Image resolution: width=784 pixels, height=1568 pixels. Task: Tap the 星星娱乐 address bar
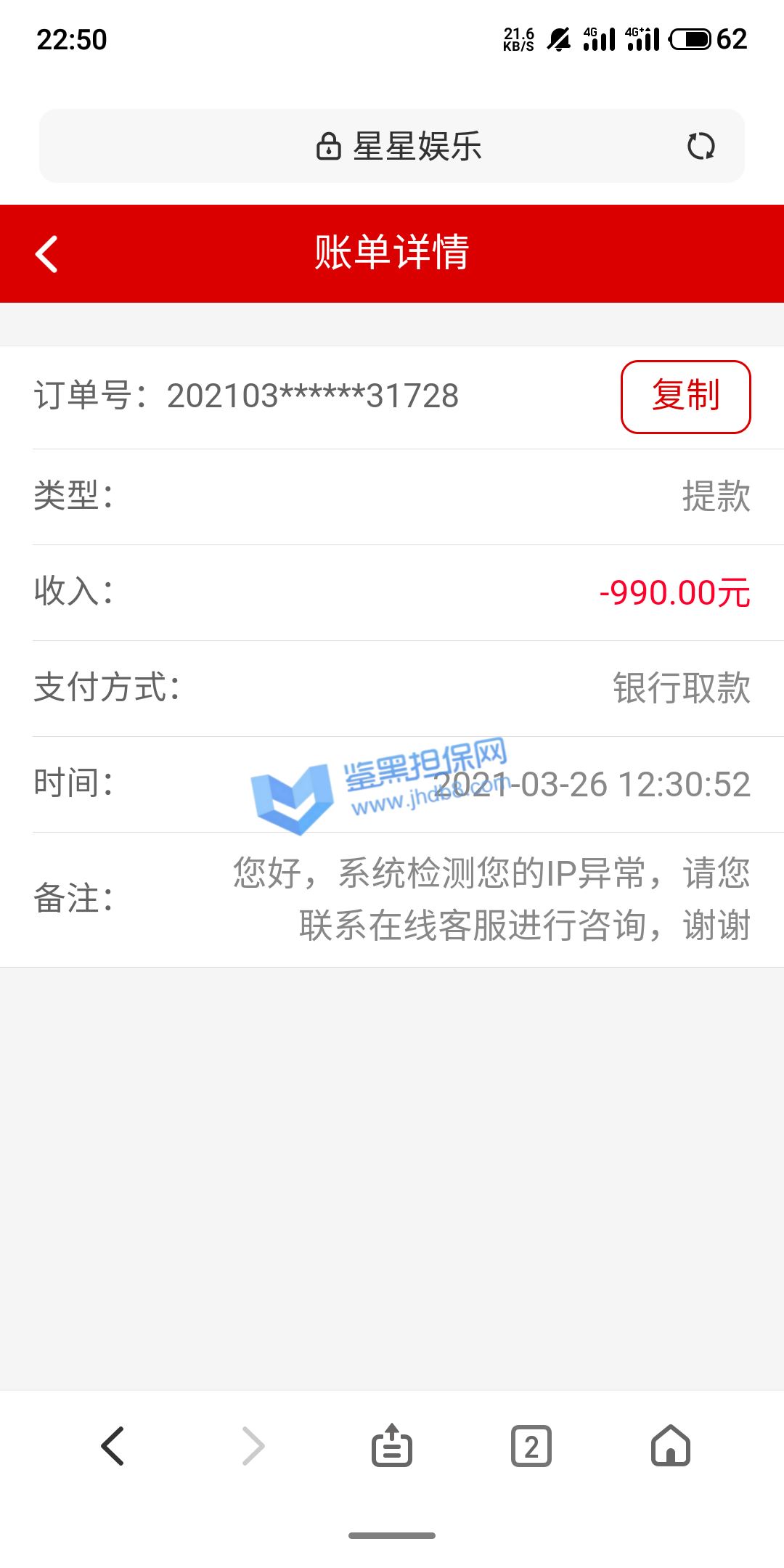point(398,146)
